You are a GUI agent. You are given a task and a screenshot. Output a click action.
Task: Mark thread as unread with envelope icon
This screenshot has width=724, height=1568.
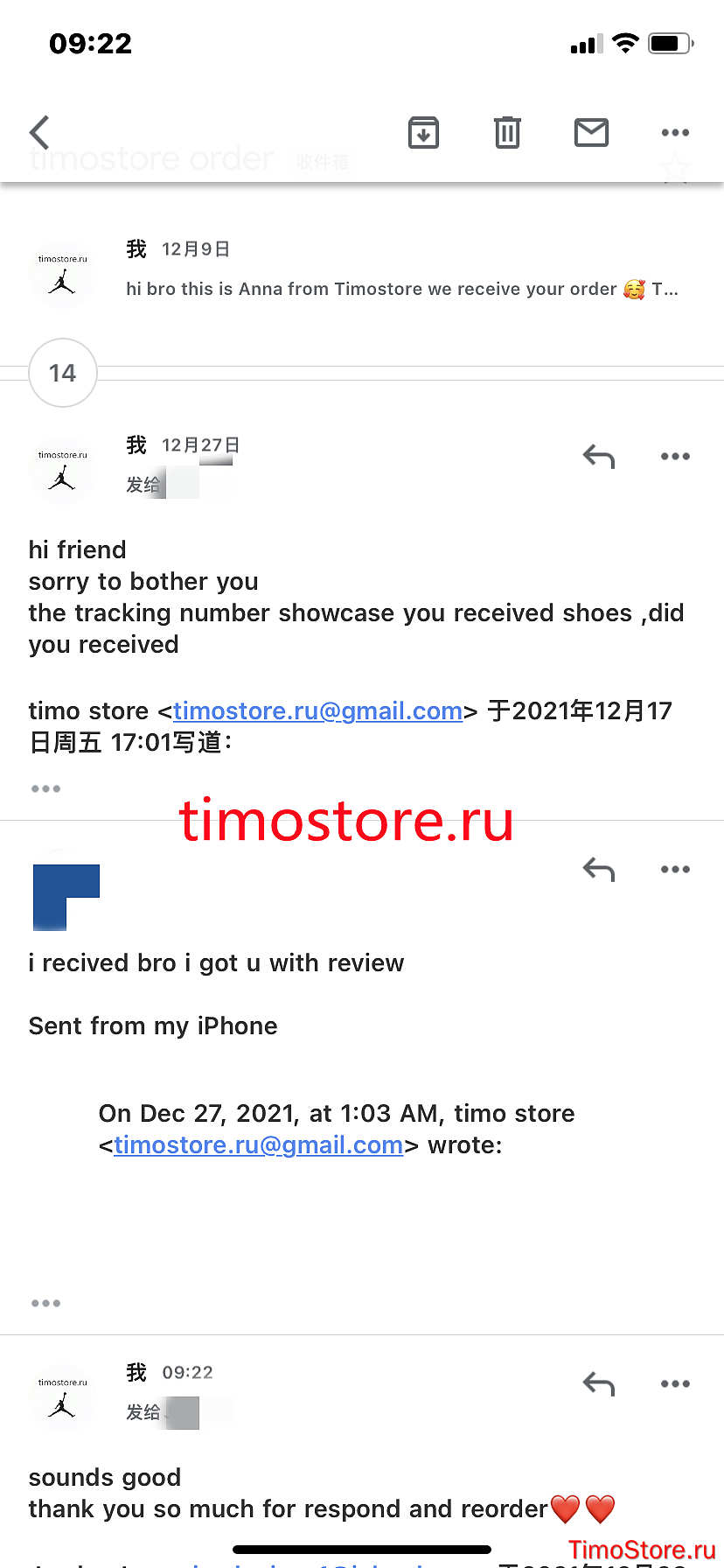coord(591,133)
